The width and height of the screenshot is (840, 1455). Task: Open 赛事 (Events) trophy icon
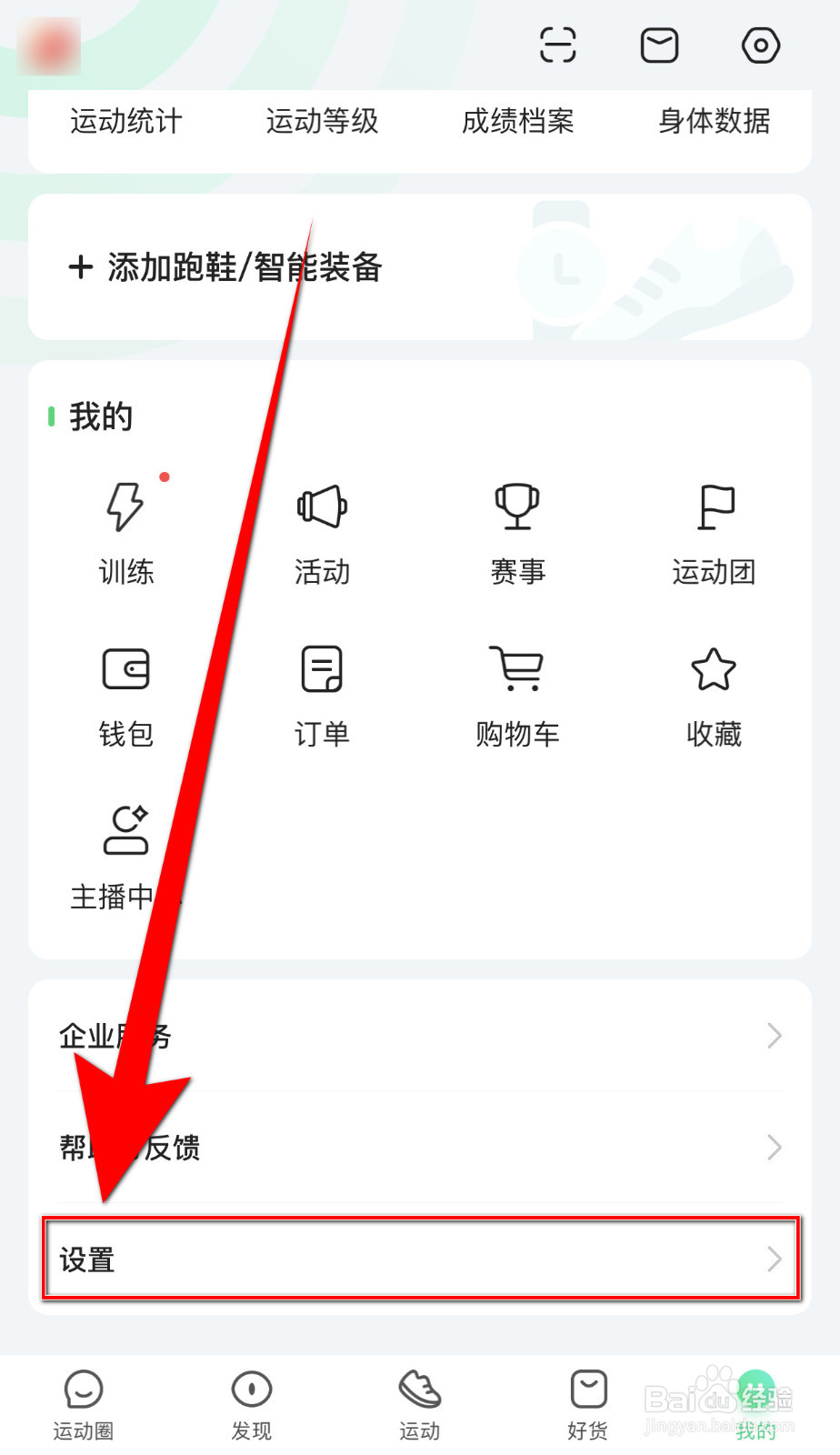tap(517, 532)
